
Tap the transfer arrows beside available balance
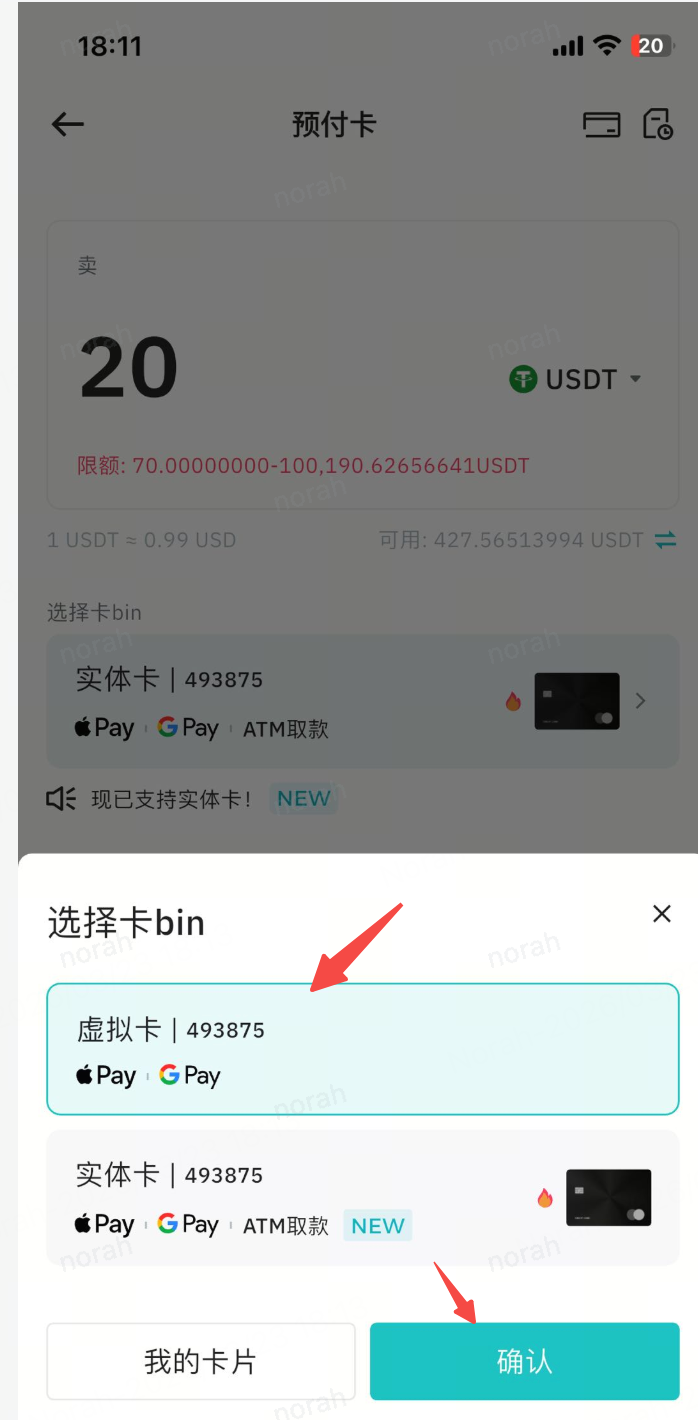(665, 540)
